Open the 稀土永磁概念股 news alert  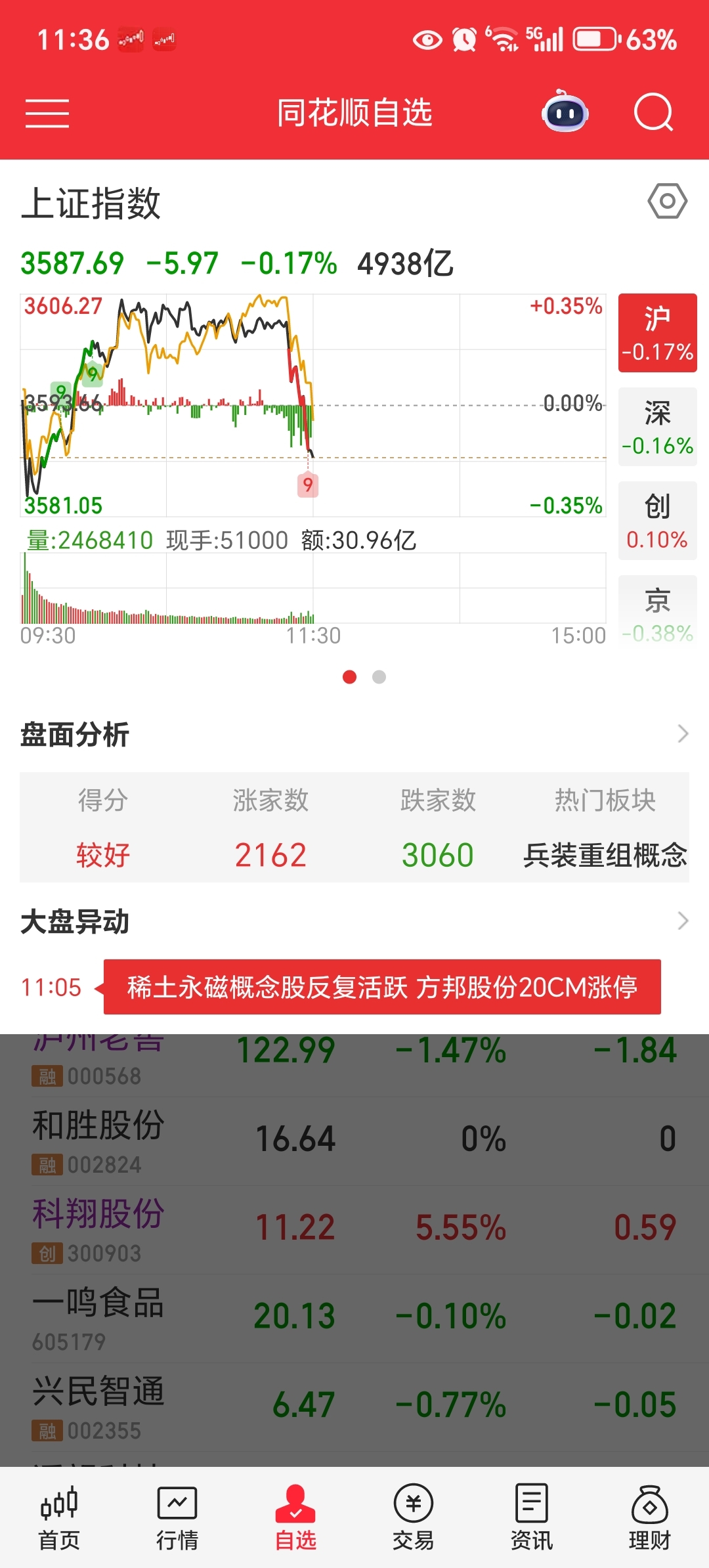pos(382,987)
